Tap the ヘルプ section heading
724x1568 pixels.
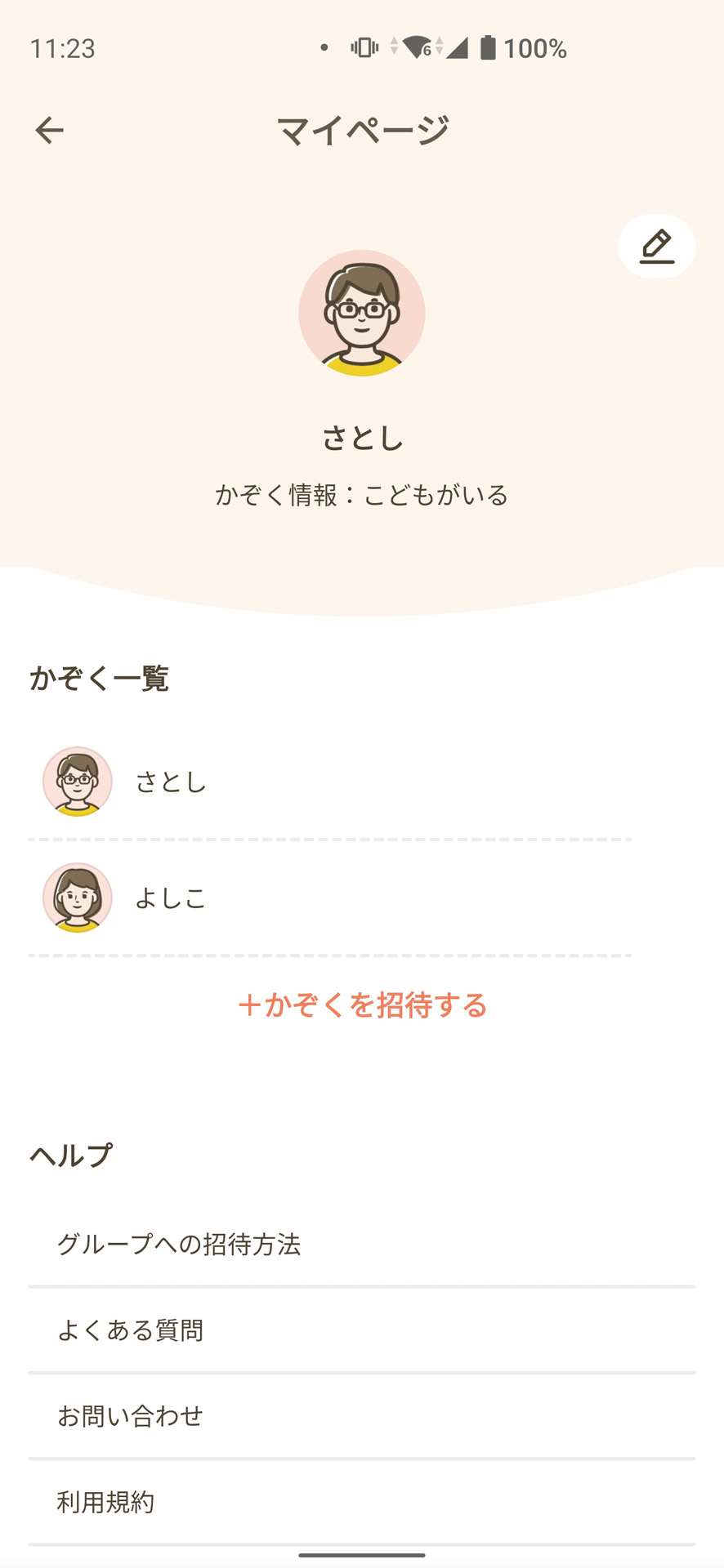tap(70, 1155)
